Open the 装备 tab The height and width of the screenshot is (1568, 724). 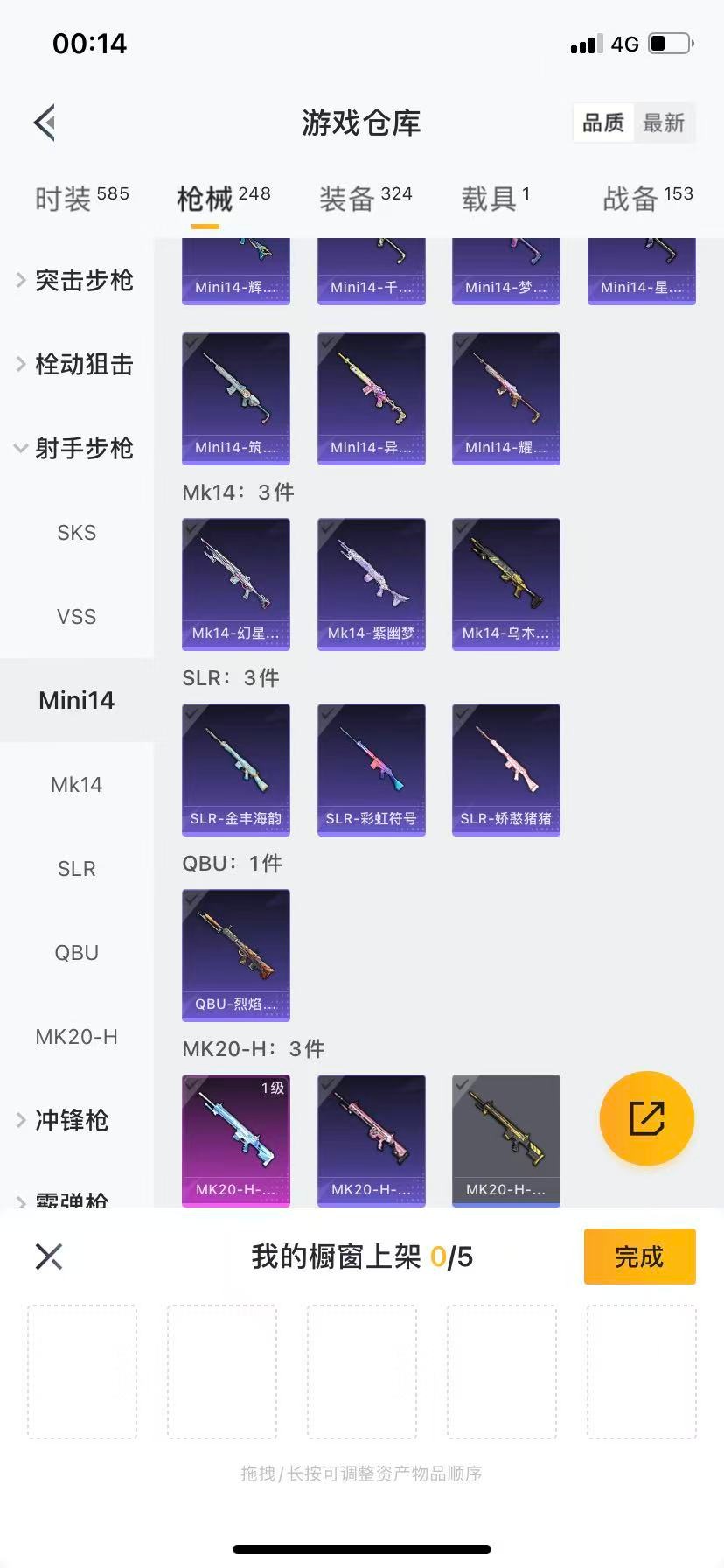[x=365, y=199]
